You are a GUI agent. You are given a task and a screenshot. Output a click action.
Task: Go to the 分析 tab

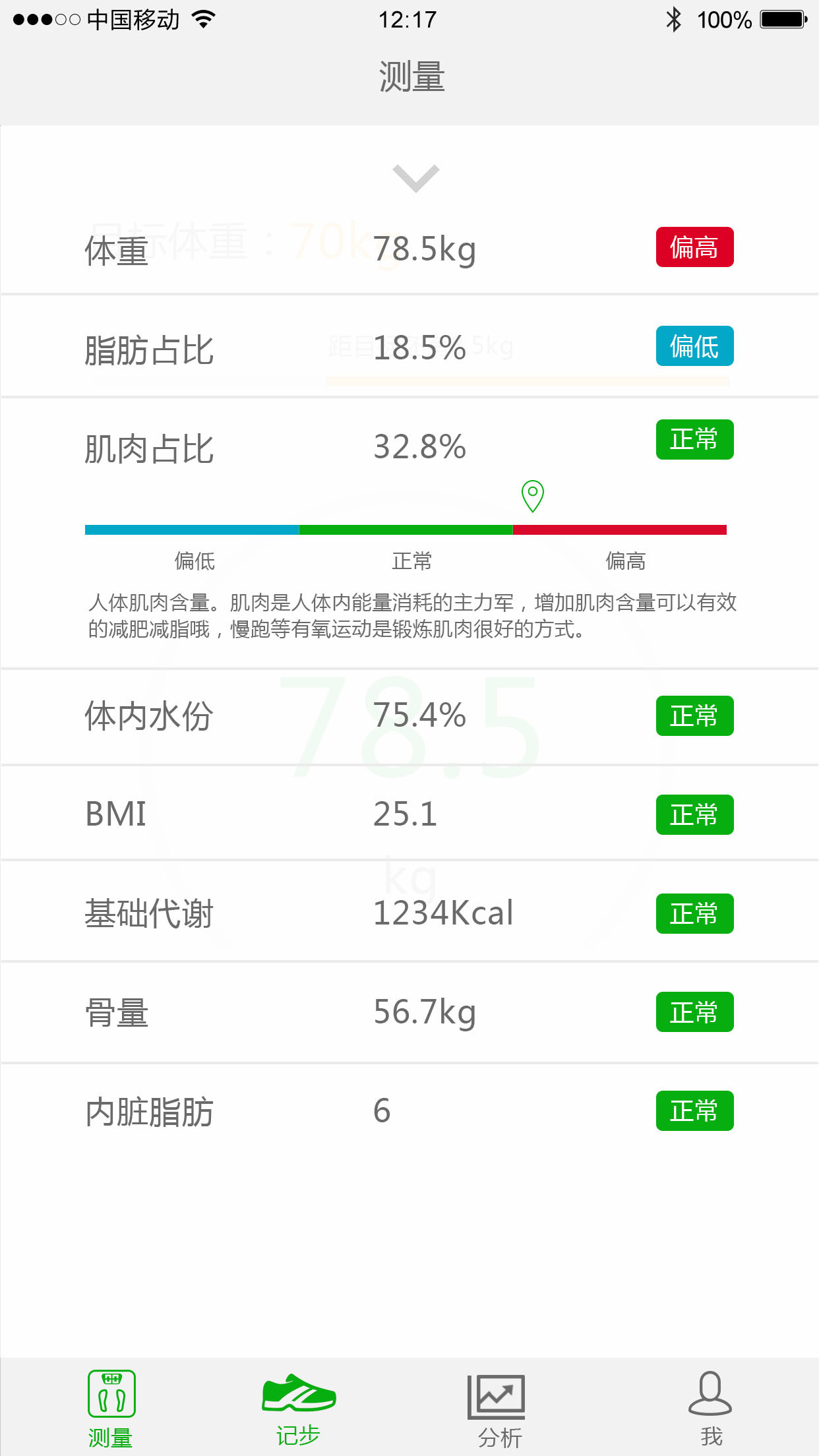click(x=499, y=1407)
